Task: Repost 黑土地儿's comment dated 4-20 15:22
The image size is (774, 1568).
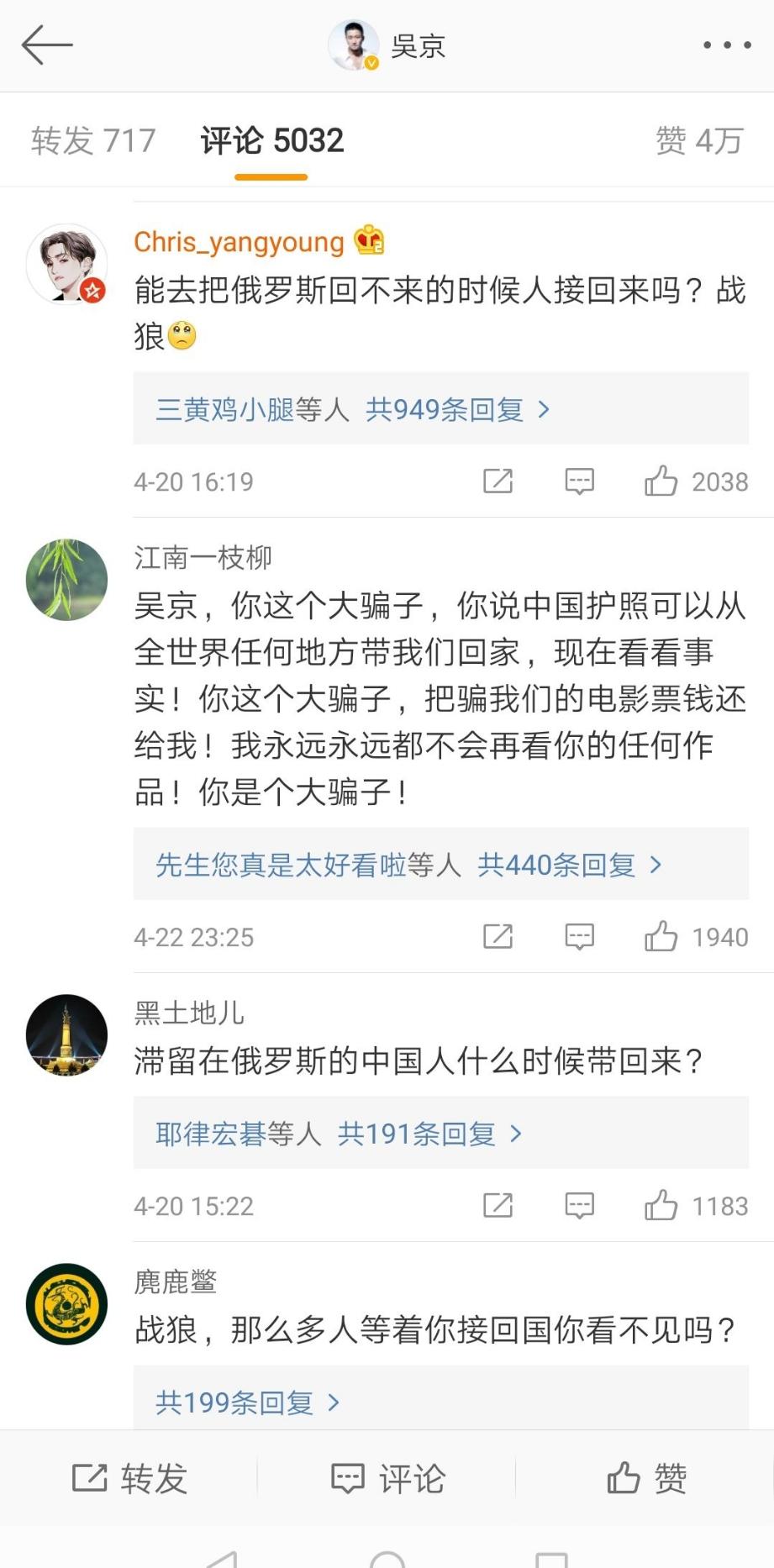Action: coord(498,1206)
